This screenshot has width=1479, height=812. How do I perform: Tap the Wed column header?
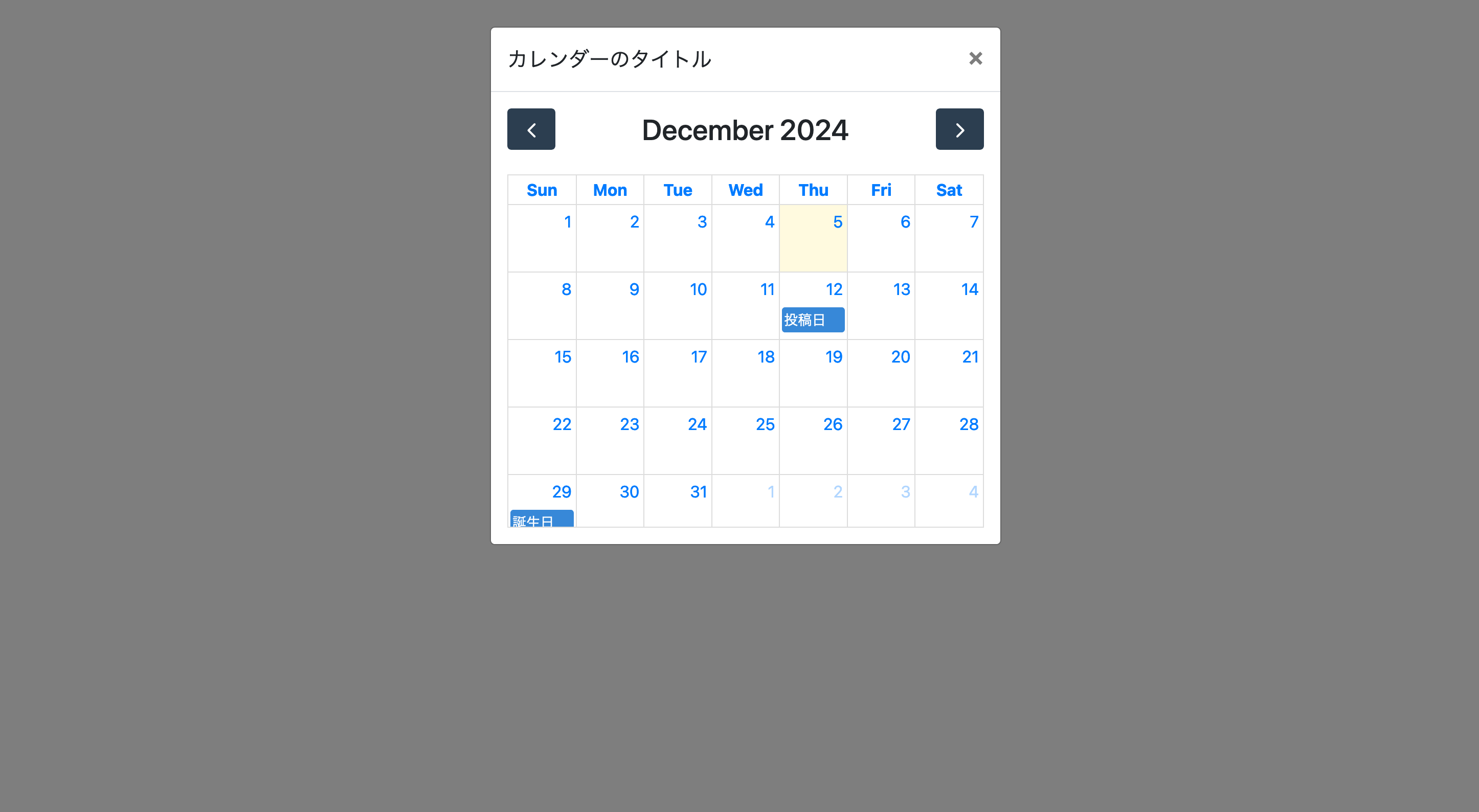click(x=745, y=190)
